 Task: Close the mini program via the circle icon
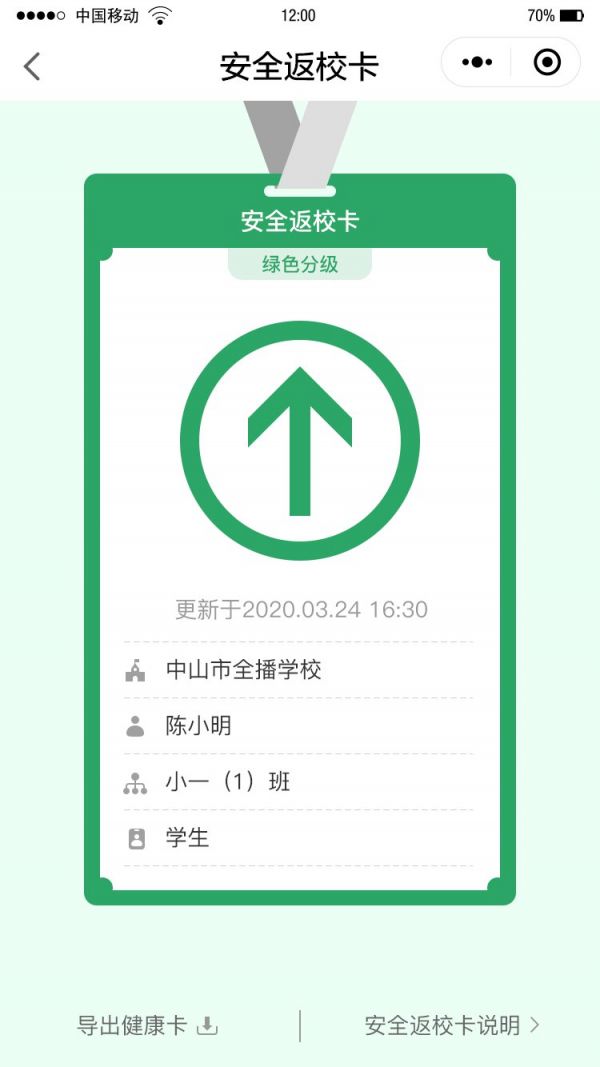[x=547, y=63]
